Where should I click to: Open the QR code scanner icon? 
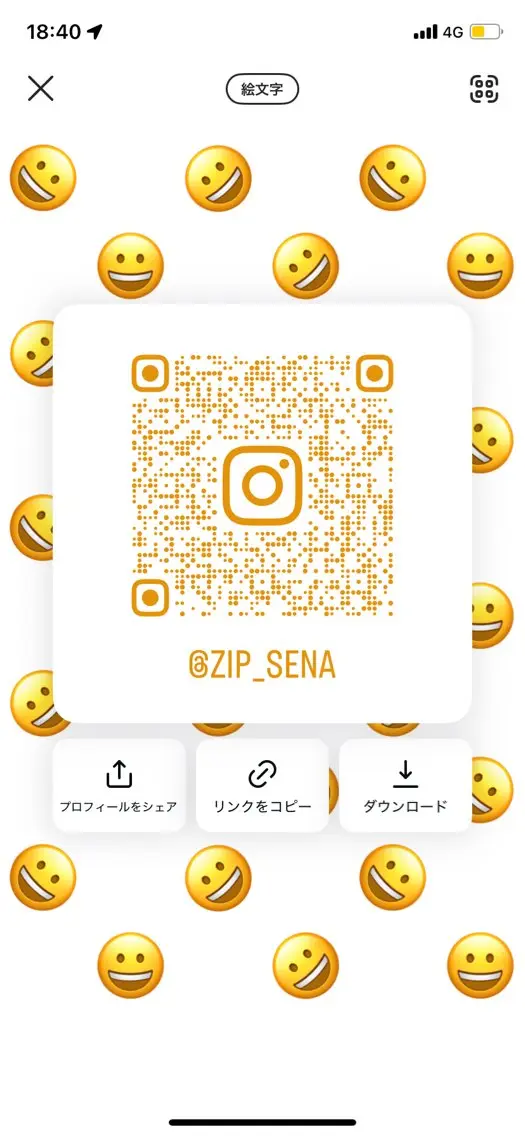pos(484,88)
